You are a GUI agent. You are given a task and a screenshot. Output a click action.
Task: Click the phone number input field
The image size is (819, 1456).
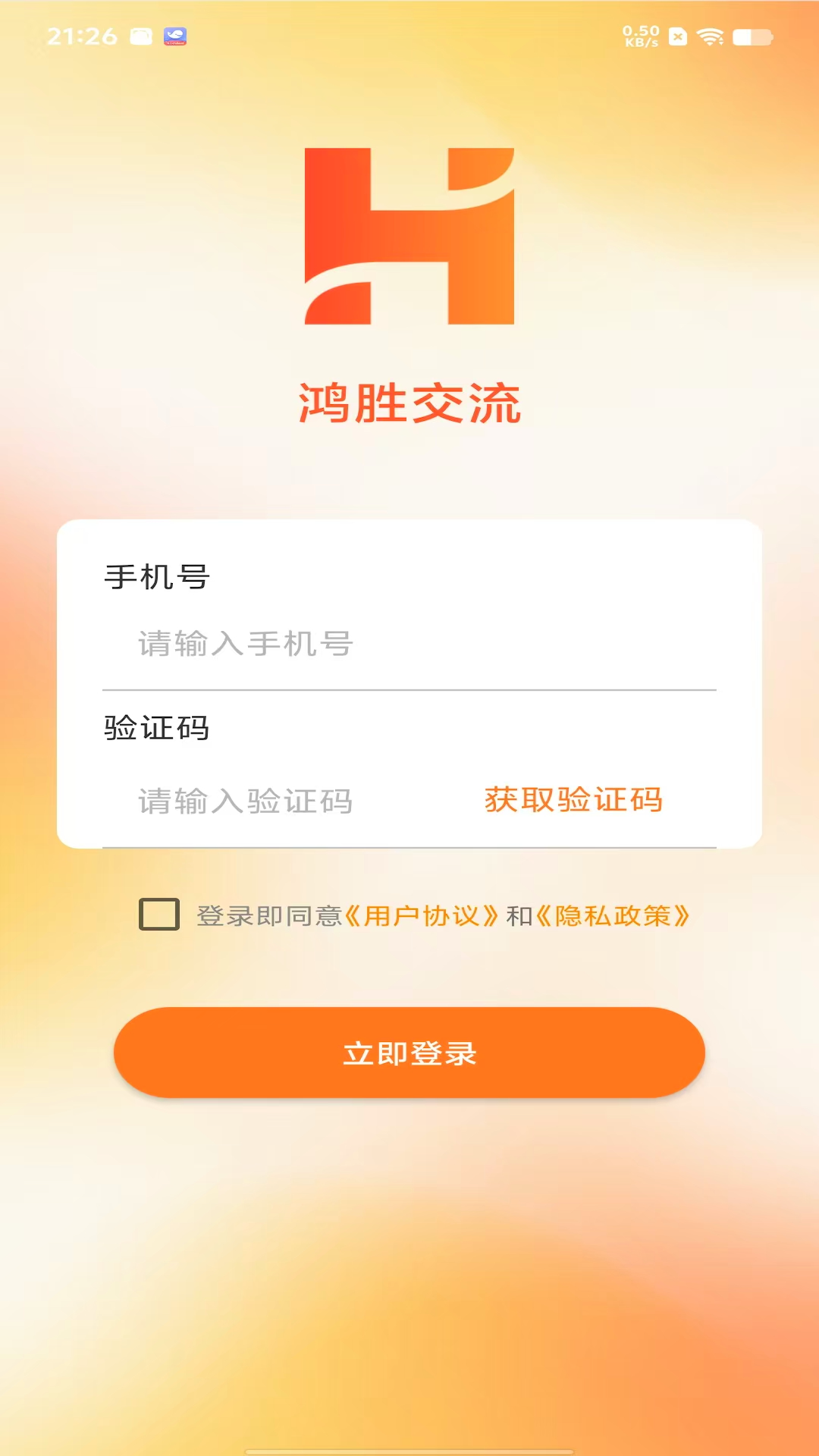[341, 644]
